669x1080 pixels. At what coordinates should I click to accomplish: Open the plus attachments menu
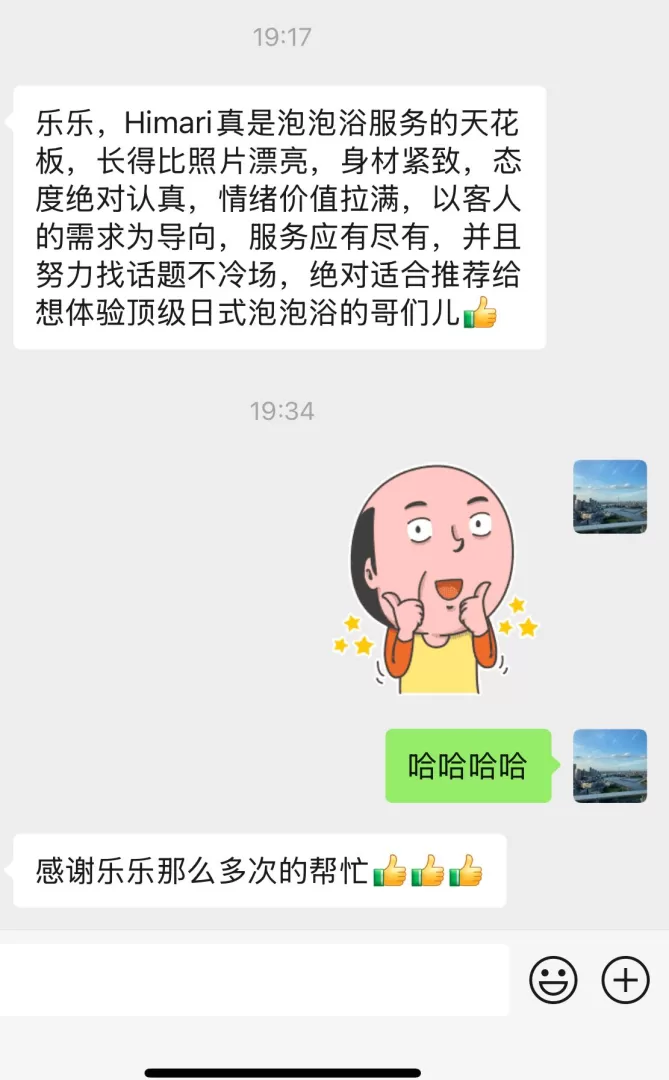tap(625, 980)
